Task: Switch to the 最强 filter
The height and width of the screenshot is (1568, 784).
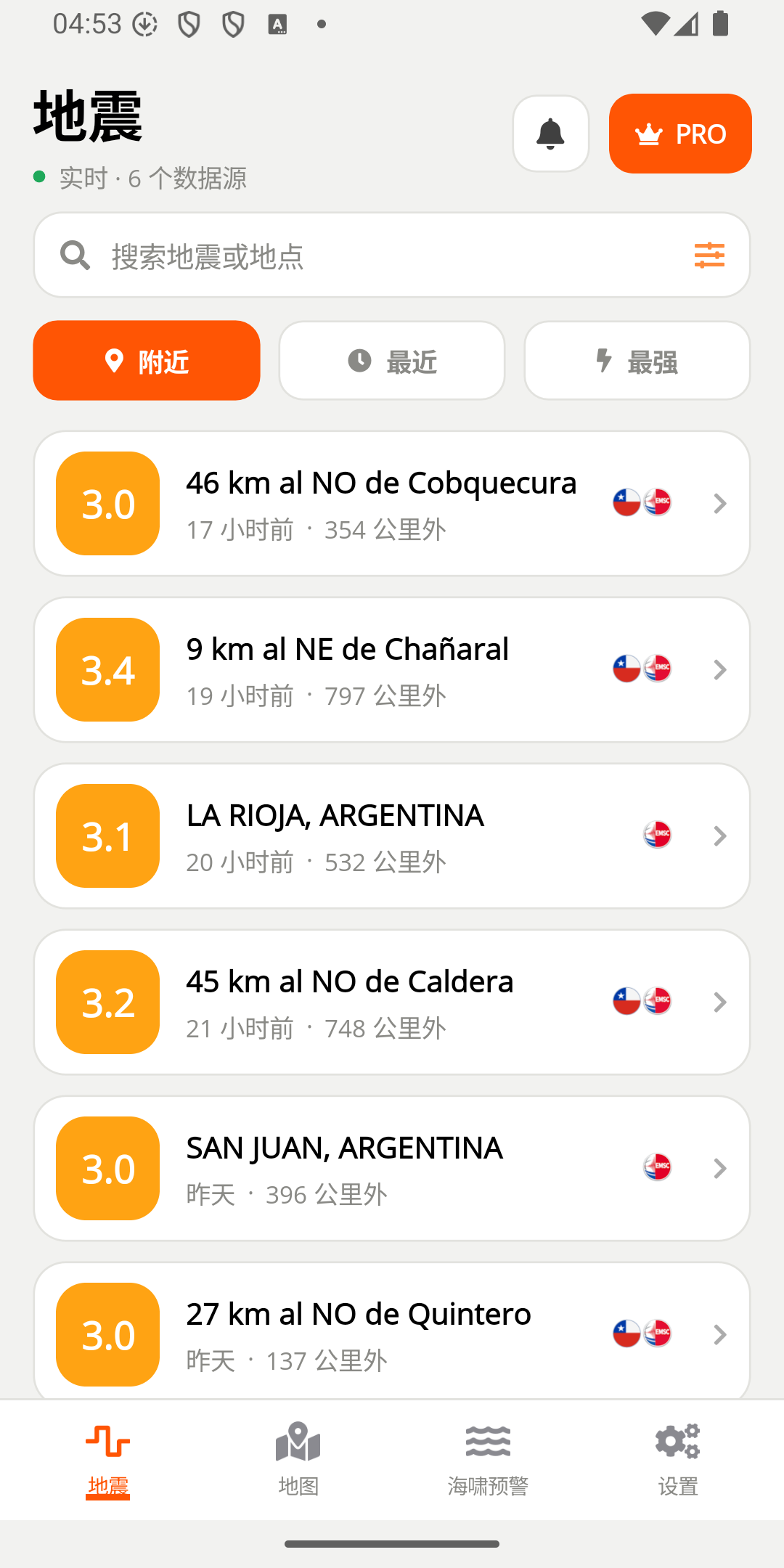Action: tap(637, 360)
